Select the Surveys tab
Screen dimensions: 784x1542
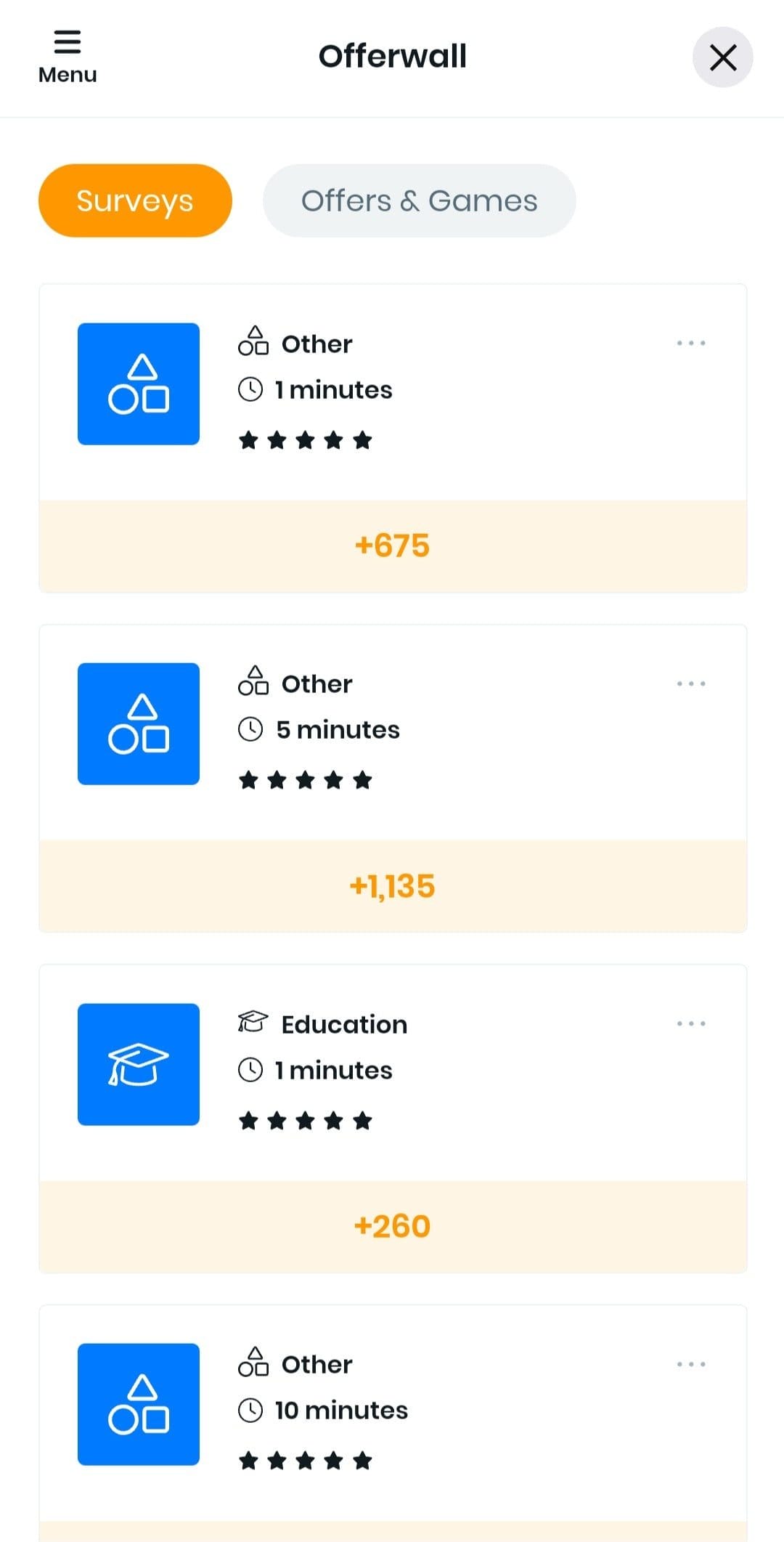point(135,200)
